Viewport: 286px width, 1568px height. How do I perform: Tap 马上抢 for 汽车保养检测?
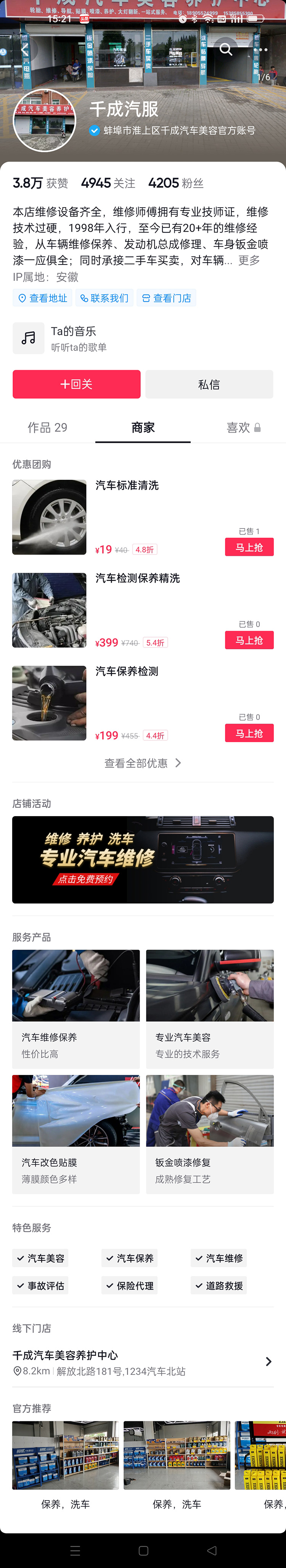[x=249, y=734]
